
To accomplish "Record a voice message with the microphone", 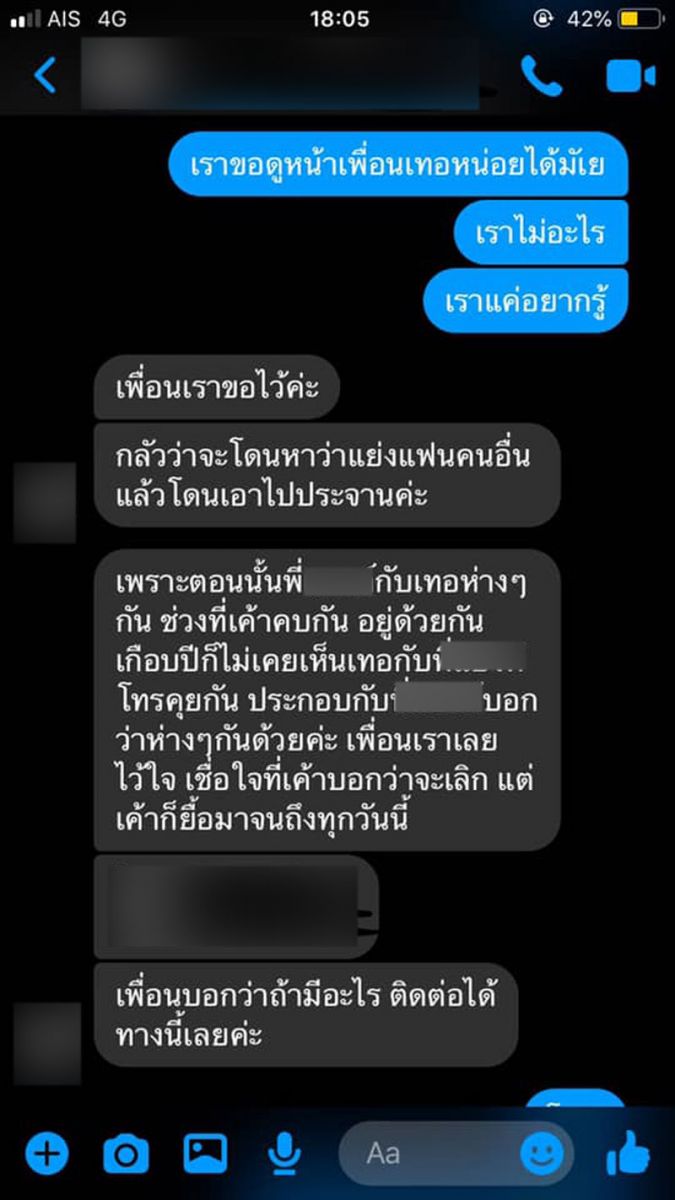I will (285, 1155).
